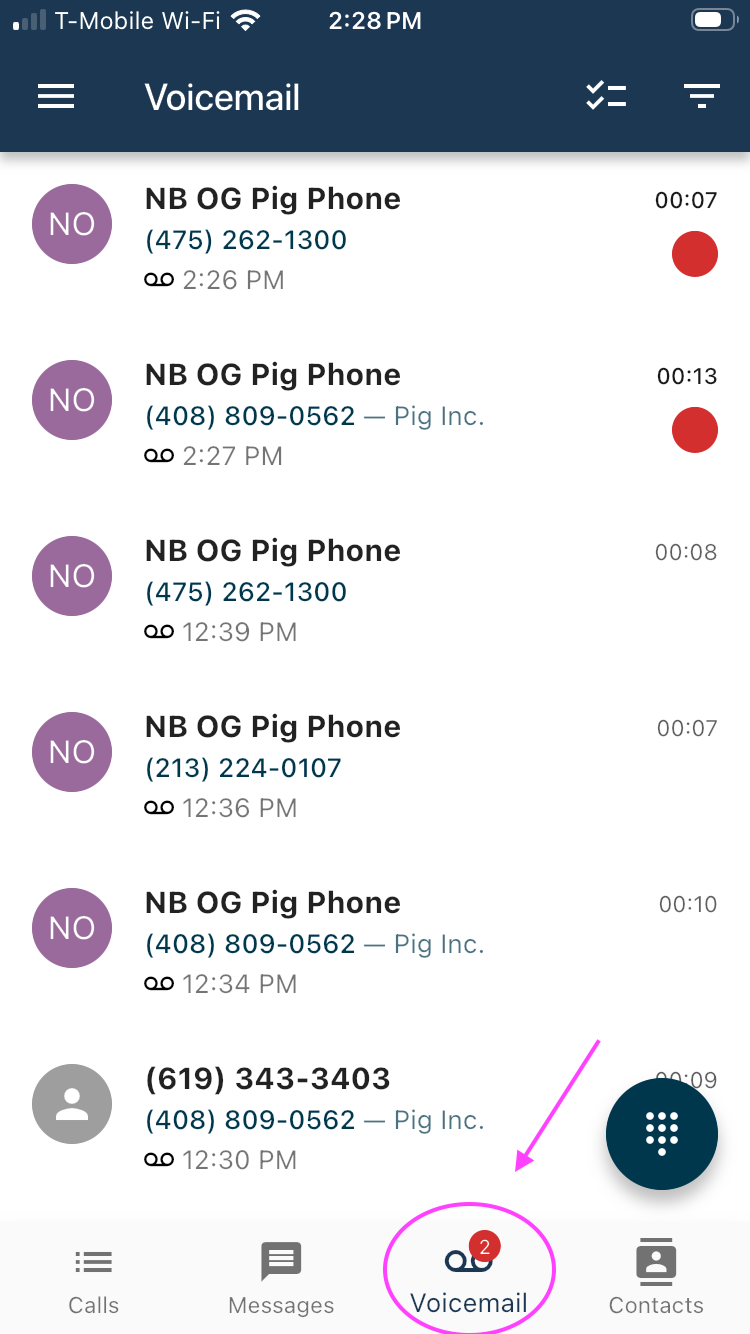
Task: Select the Voicemail tab
Action: [469, 1279]
